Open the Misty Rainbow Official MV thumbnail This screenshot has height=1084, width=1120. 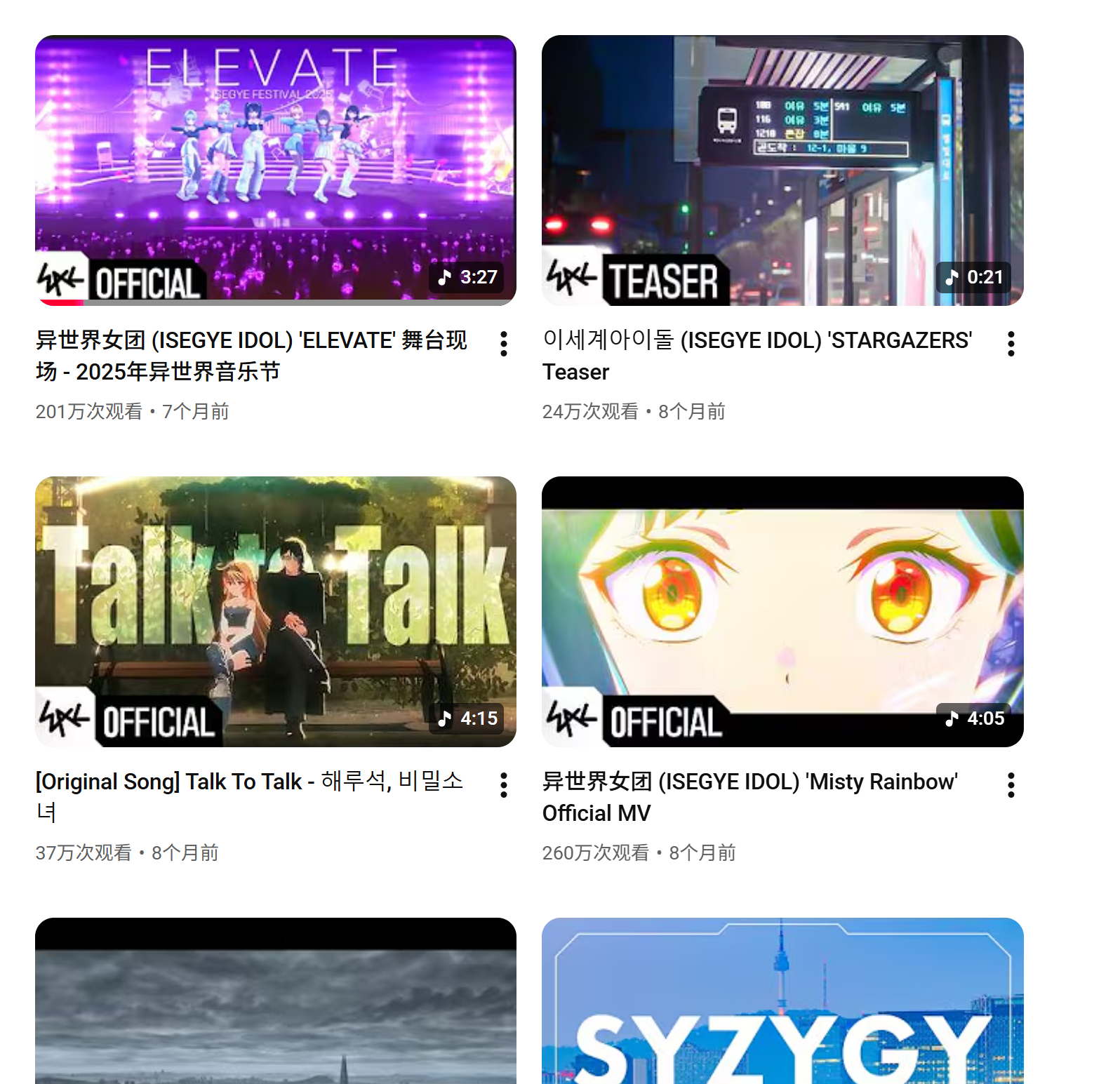(782, 611)
